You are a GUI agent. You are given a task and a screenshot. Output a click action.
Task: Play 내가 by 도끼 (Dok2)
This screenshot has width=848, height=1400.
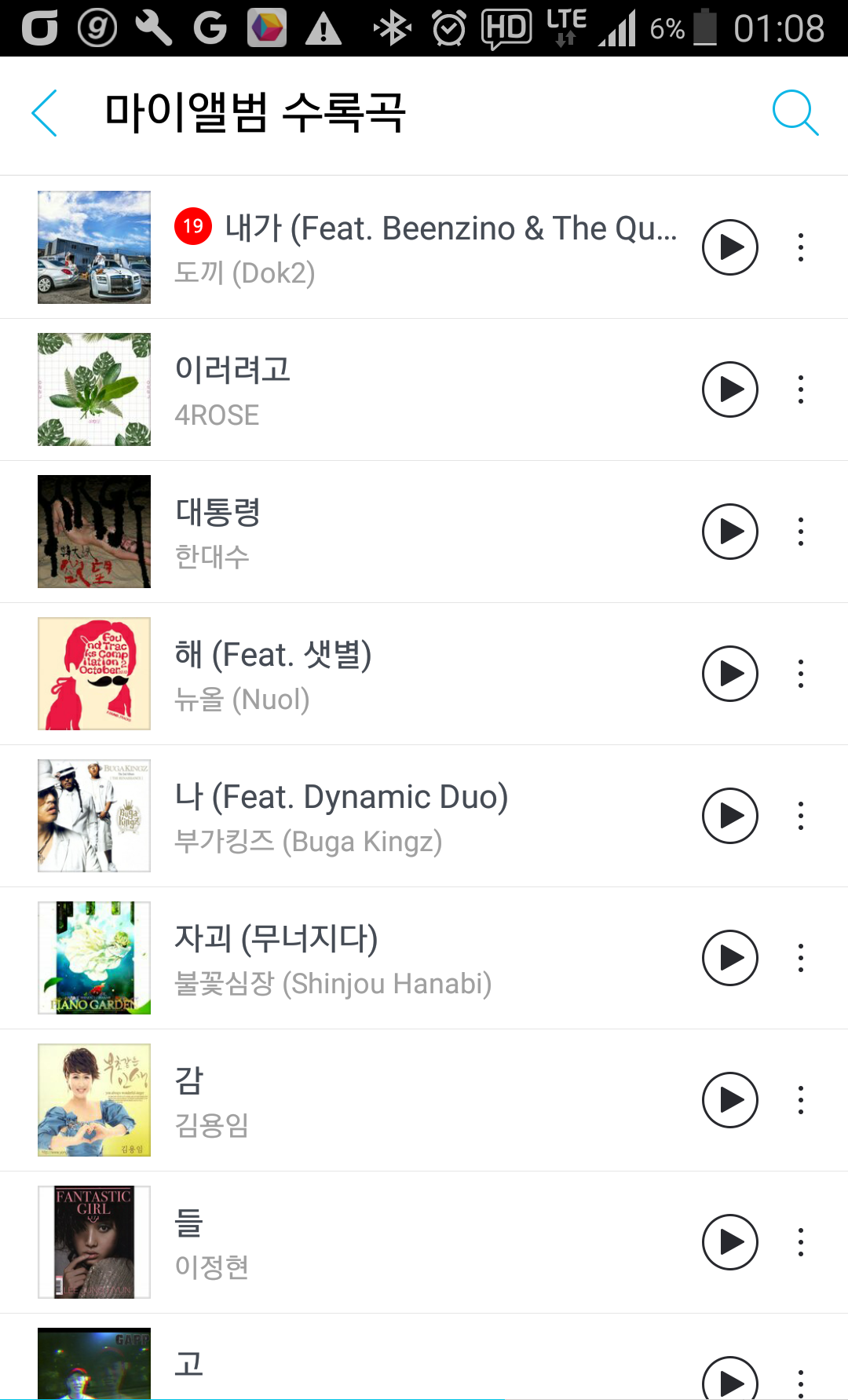730,247
